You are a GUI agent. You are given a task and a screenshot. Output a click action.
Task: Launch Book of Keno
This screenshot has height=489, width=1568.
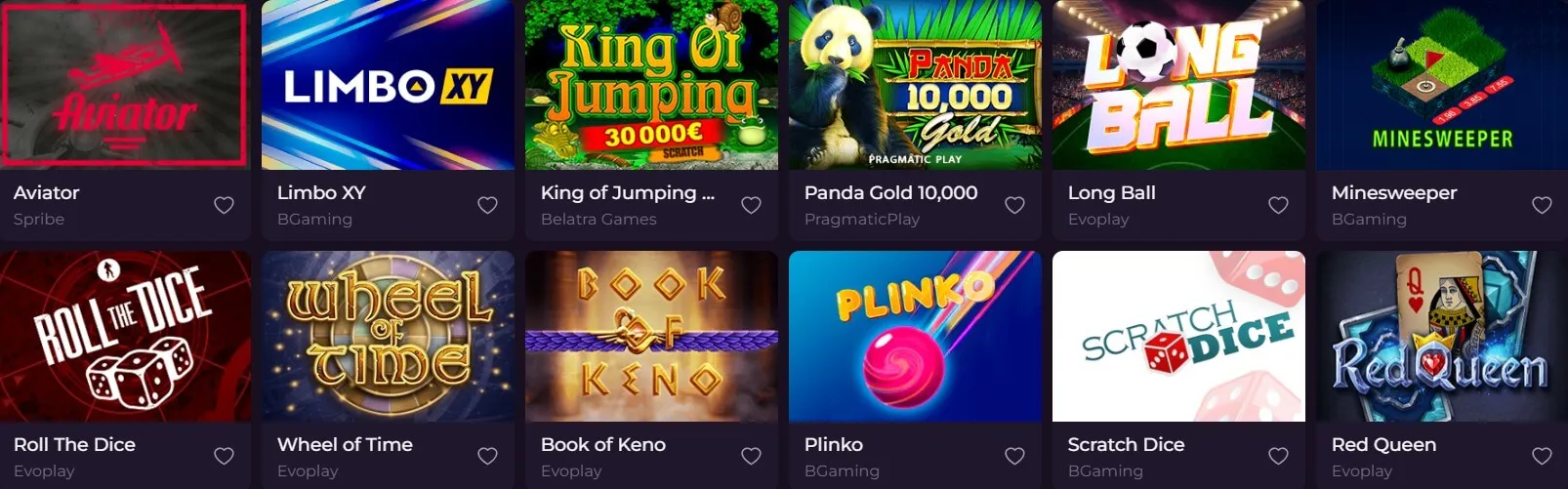pyautogui.click(x=651, y=337)
